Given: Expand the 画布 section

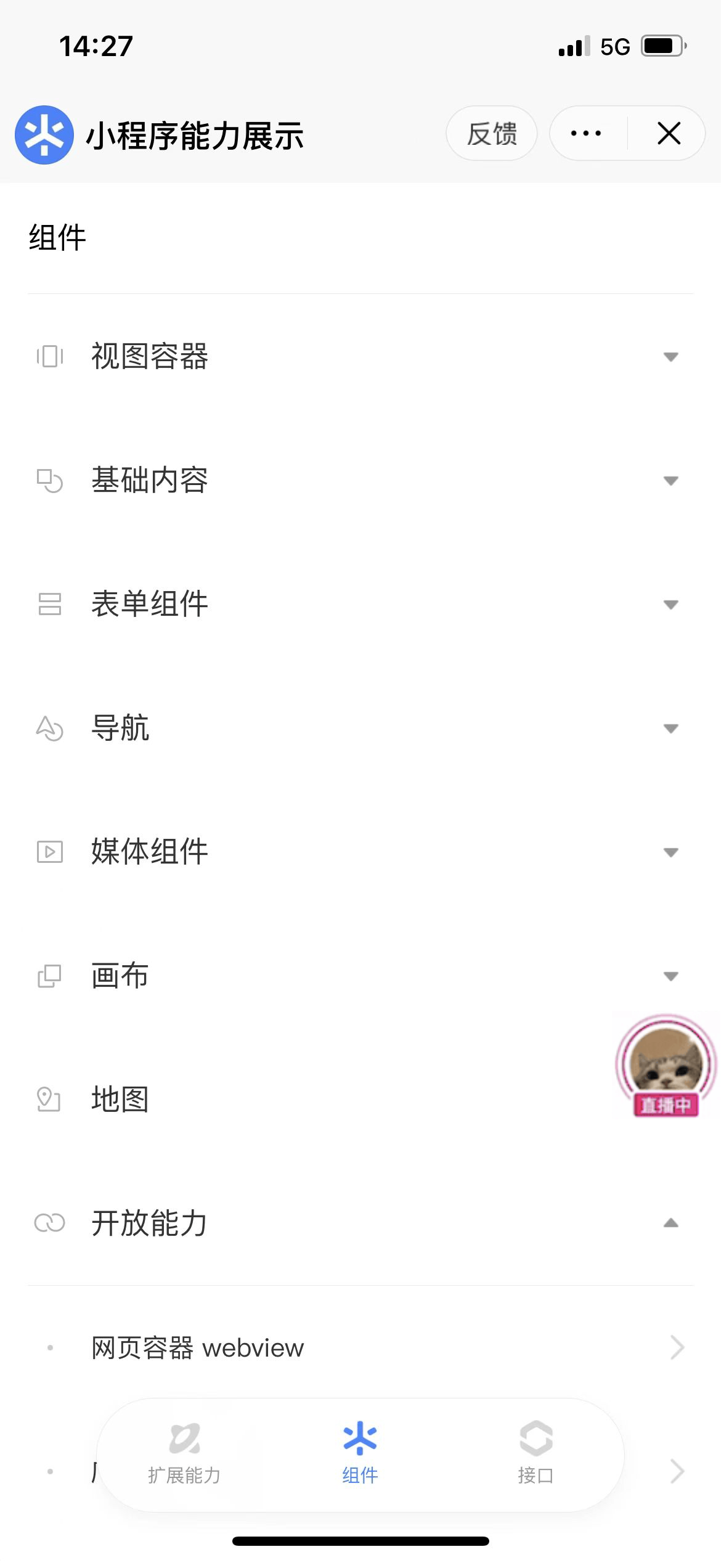Looking at the screenshot, I should click(x=360, y=976).
